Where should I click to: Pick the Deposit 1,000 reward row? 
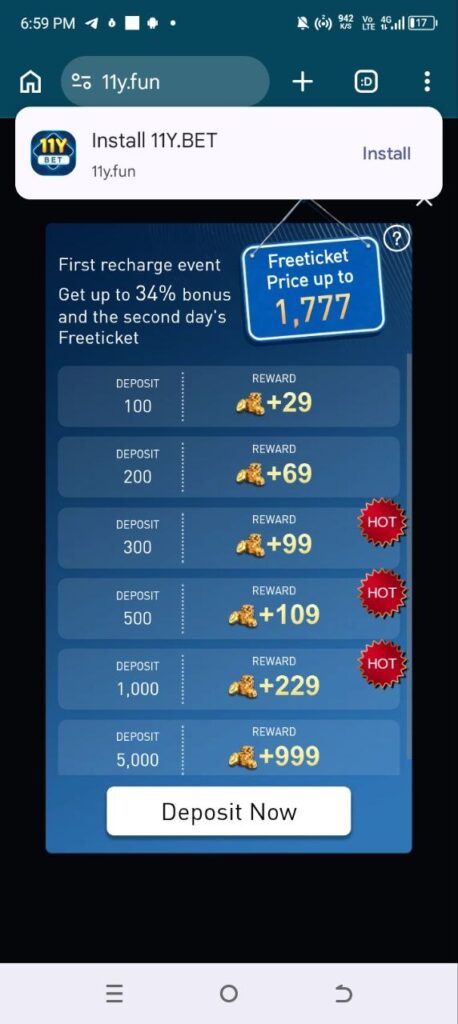pyautogui.click(x=229, y=679)
